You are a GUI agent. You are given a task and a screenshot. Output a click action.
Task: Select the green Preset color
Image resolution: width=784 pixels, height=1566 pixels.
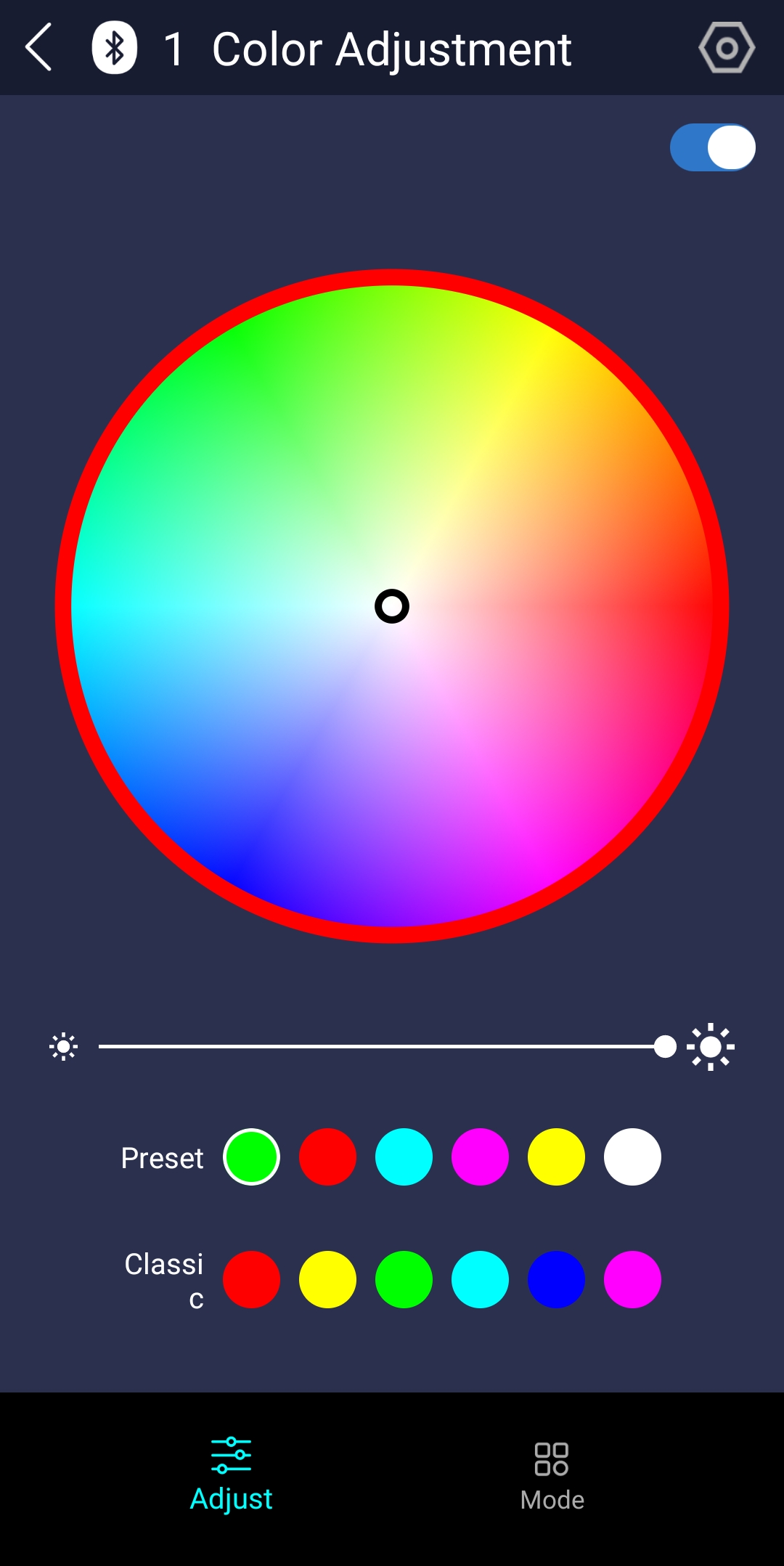pyautogui.click(x=251, y=1157)
